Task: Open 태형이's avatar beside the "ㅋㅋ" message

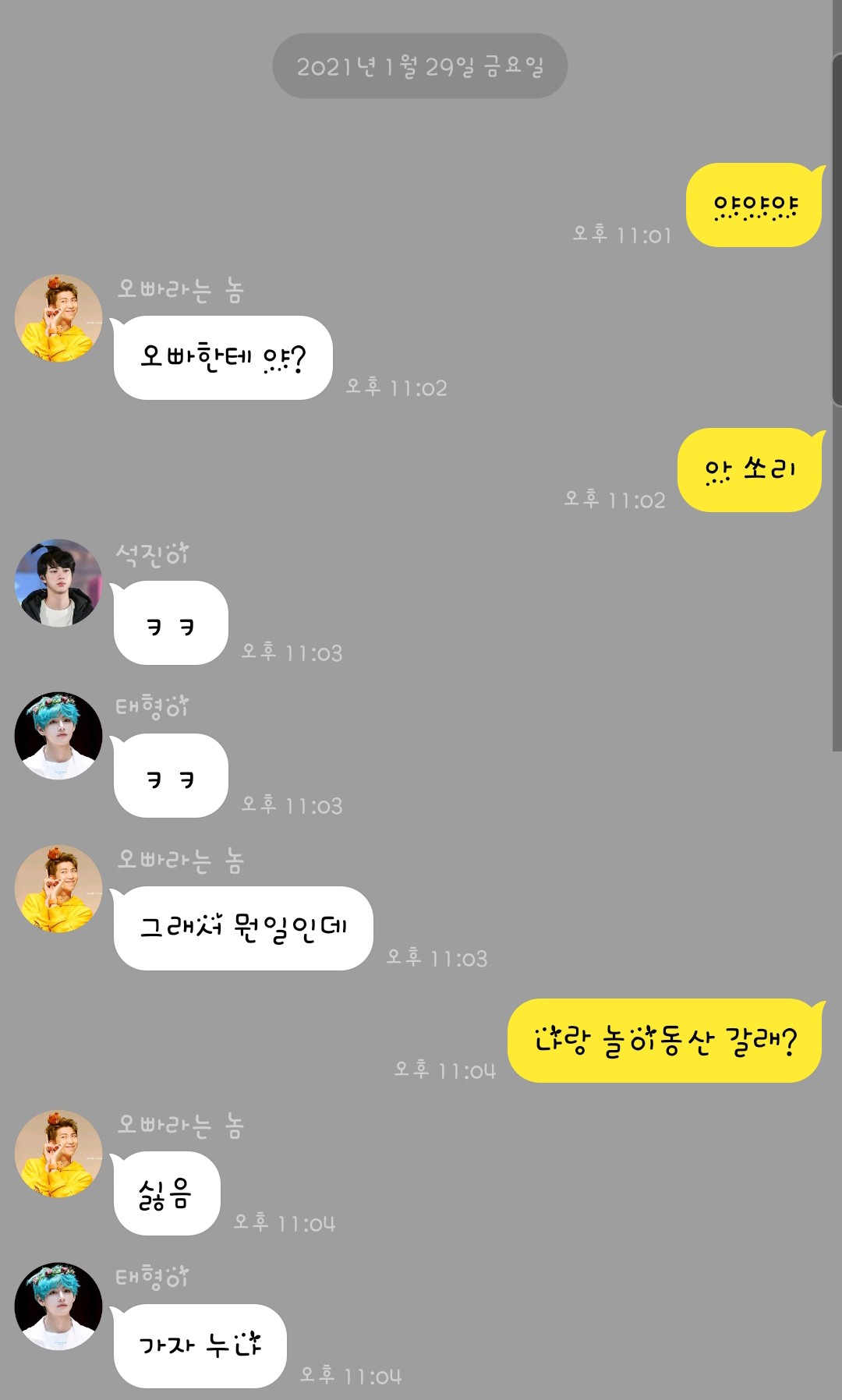Action: 58,736
